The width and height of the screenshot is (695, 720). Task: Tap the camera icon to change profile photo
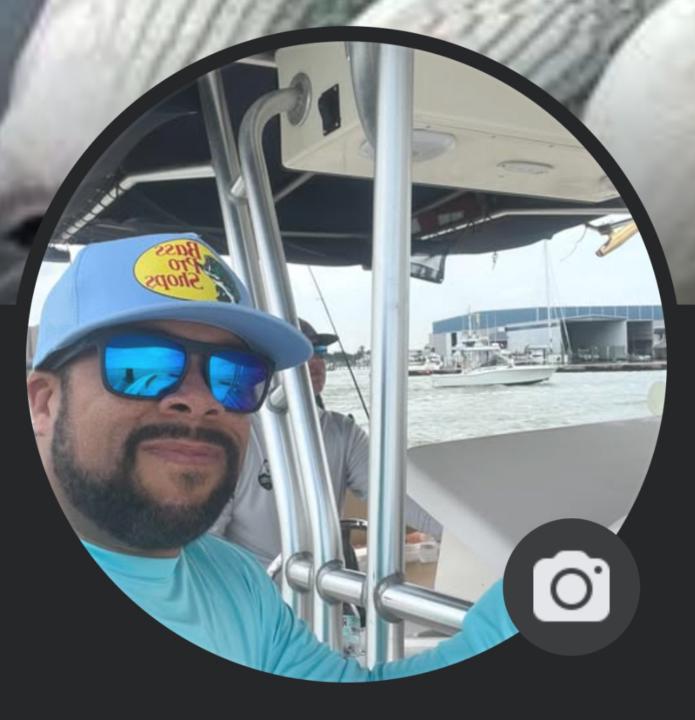571,586
